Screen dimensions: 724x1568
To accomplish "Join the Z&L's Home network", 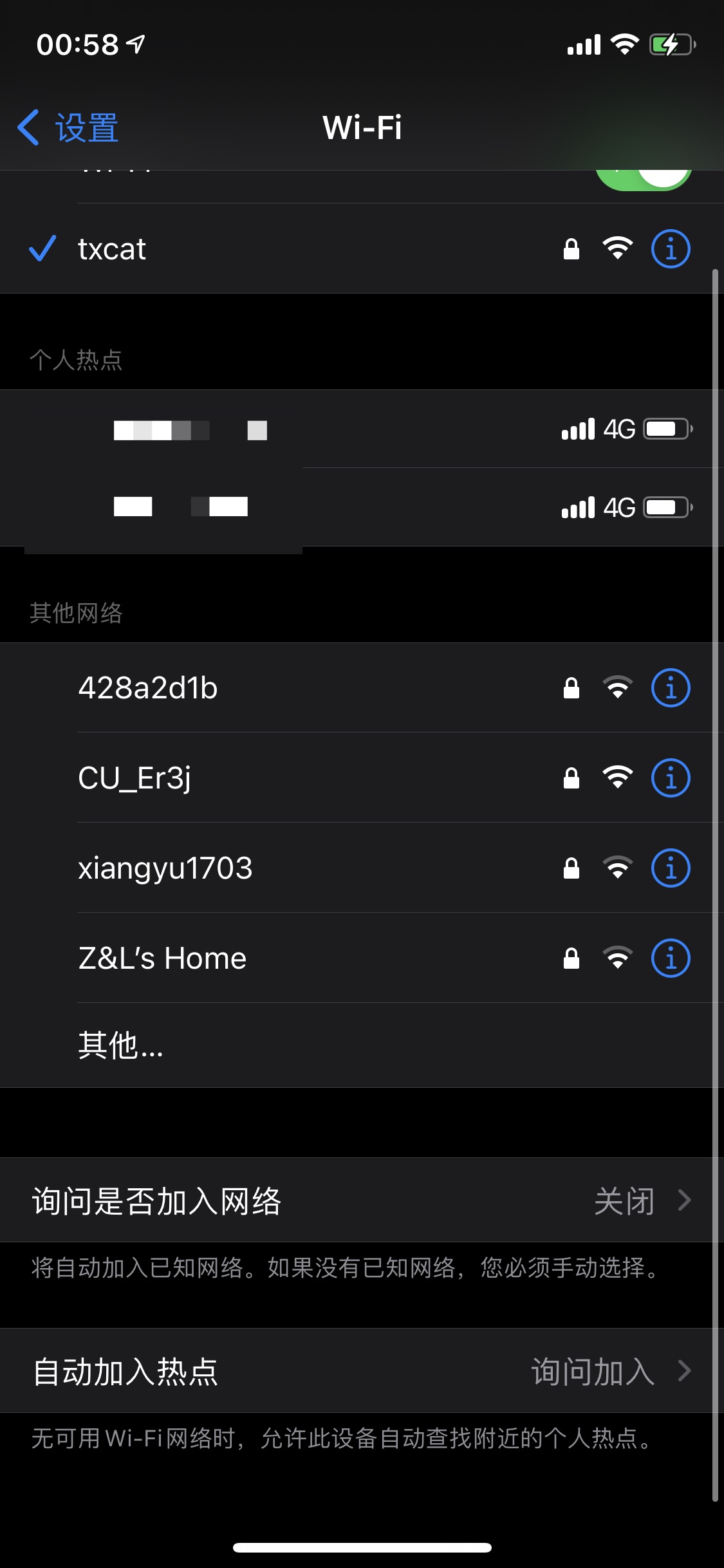I will click(x=257, y=958).
